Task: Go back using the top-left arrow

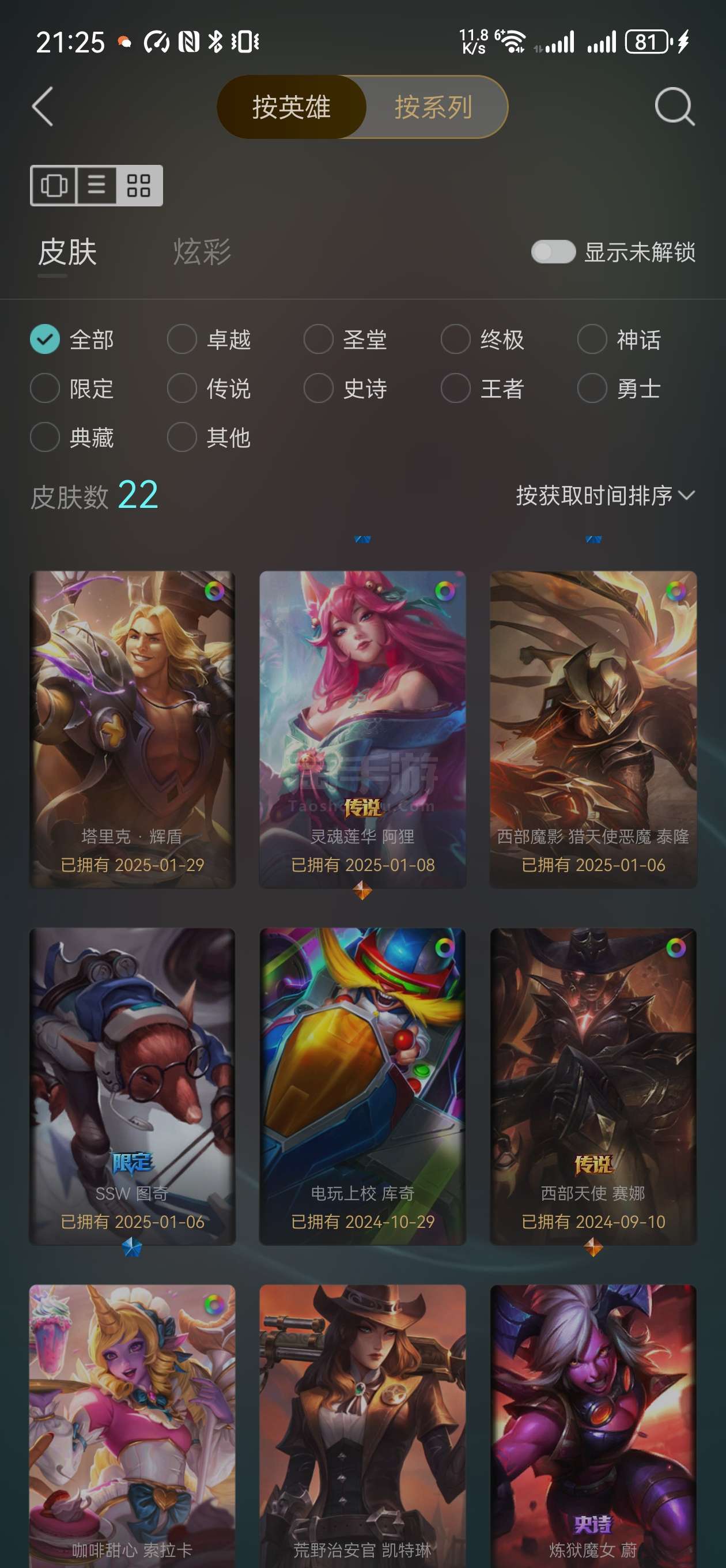Action: pos(43,107)
